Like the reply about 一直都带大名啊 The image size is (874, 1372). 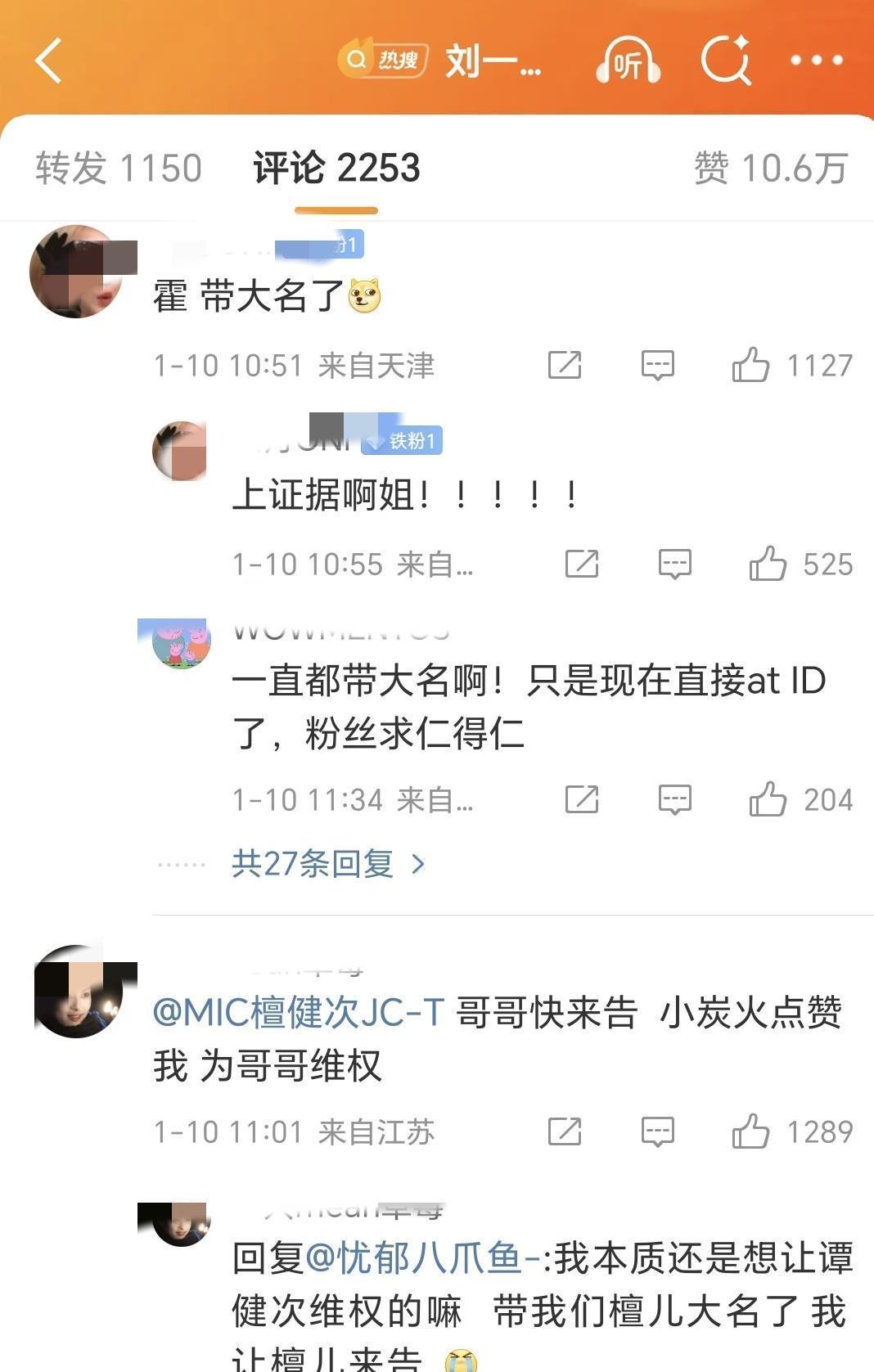click(768, 799)
